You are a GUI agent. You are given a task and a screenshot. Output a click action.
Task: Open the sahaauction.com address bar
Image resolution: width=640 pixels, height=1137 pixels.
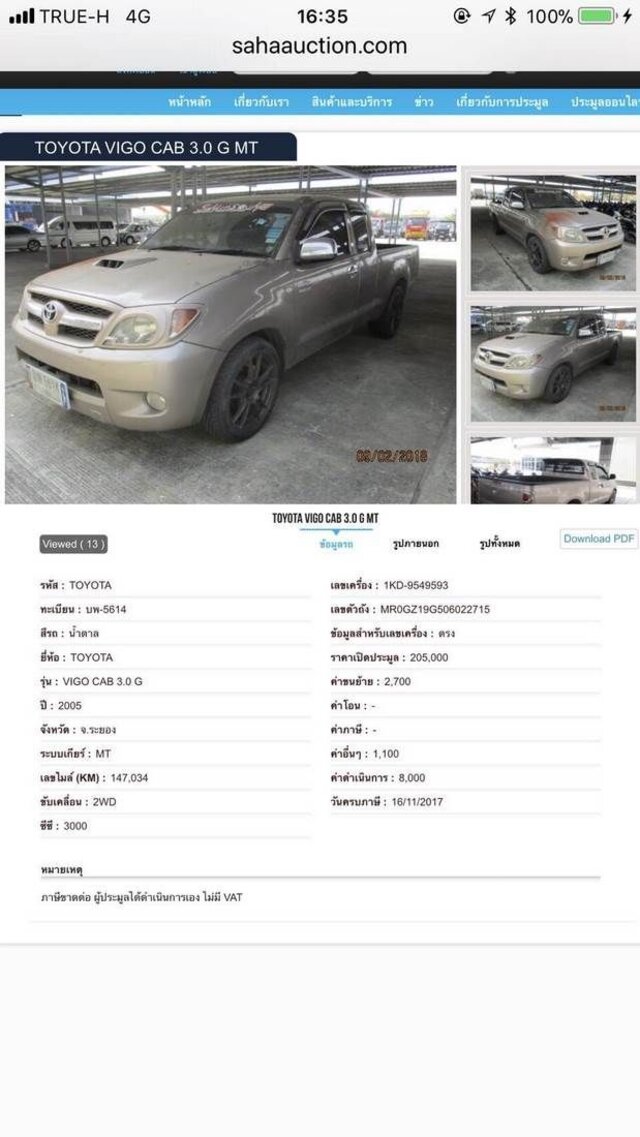click(x=320, y=46)
